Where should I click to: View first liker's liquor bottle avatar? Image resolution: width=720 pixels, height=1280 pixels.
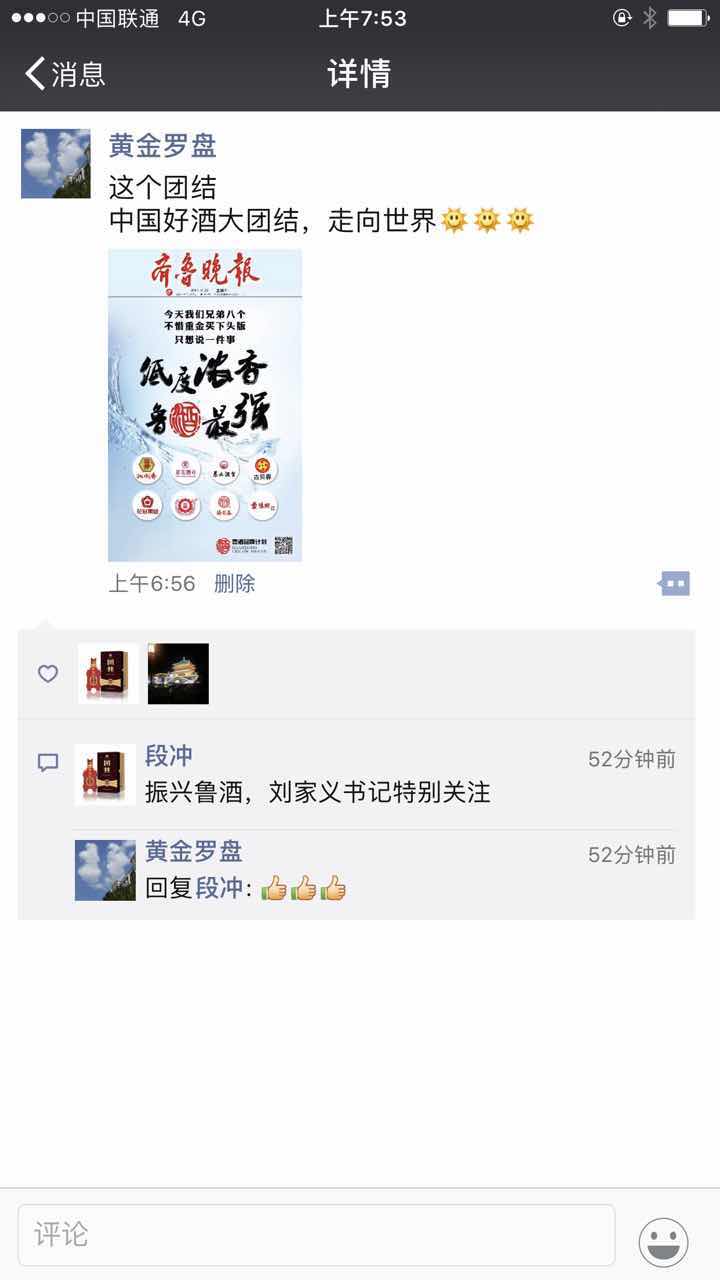pos(108,673)
